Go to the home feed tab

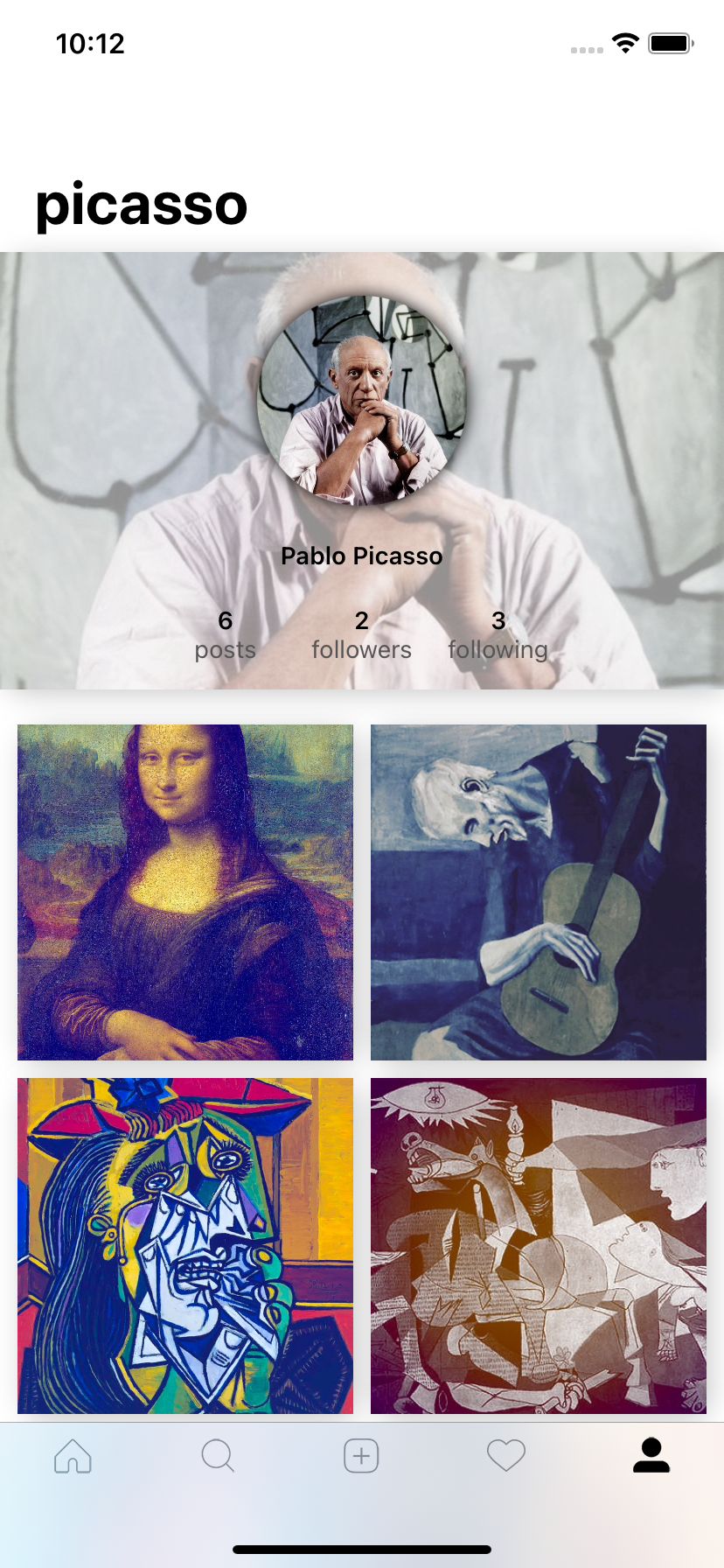(73, 1456)
